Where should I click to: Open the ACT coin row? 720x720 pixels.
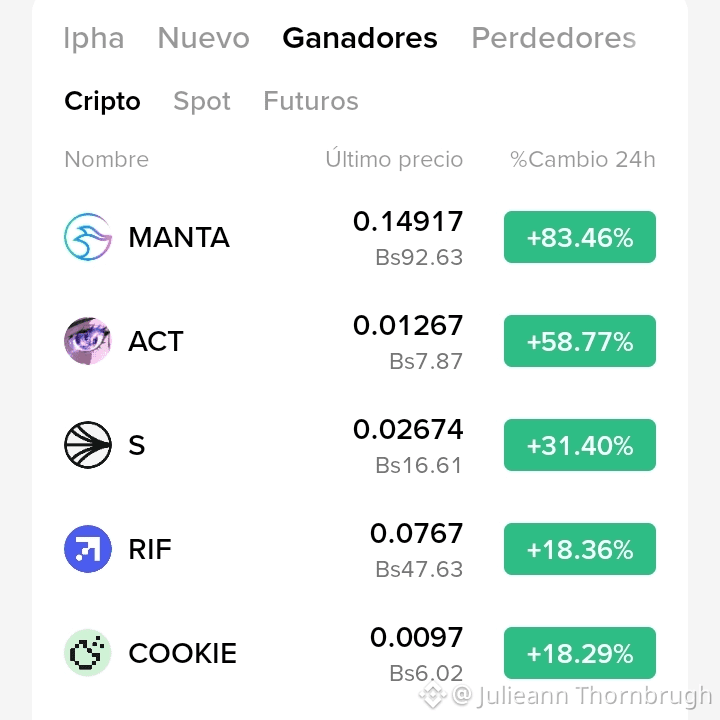click(x=360, y=341)
